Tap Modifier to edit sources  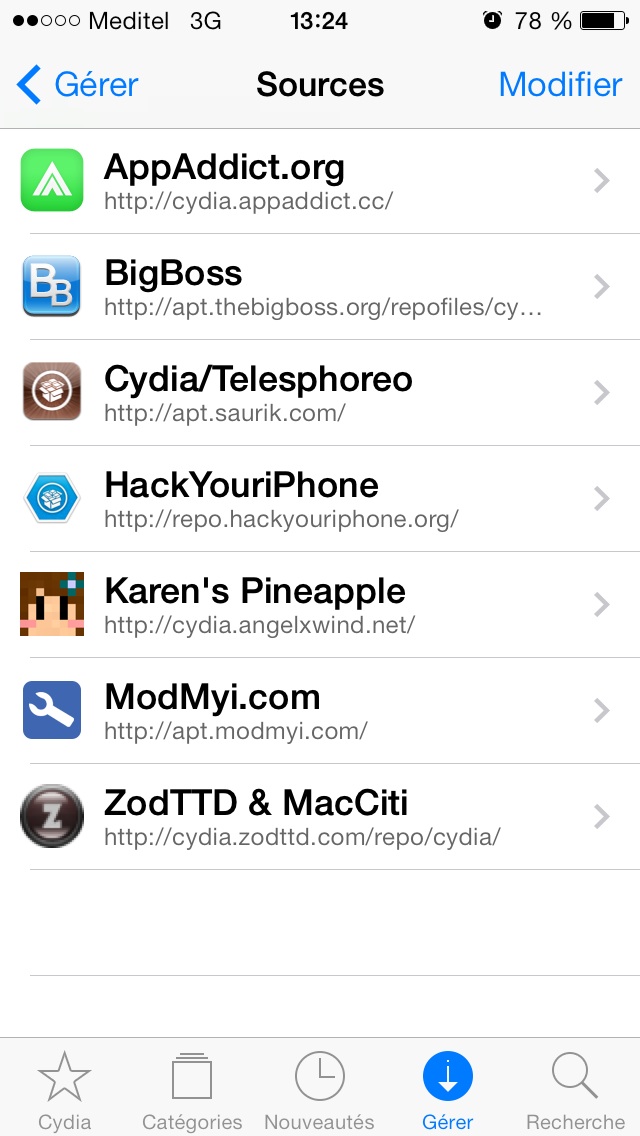[x=560, y=85]
